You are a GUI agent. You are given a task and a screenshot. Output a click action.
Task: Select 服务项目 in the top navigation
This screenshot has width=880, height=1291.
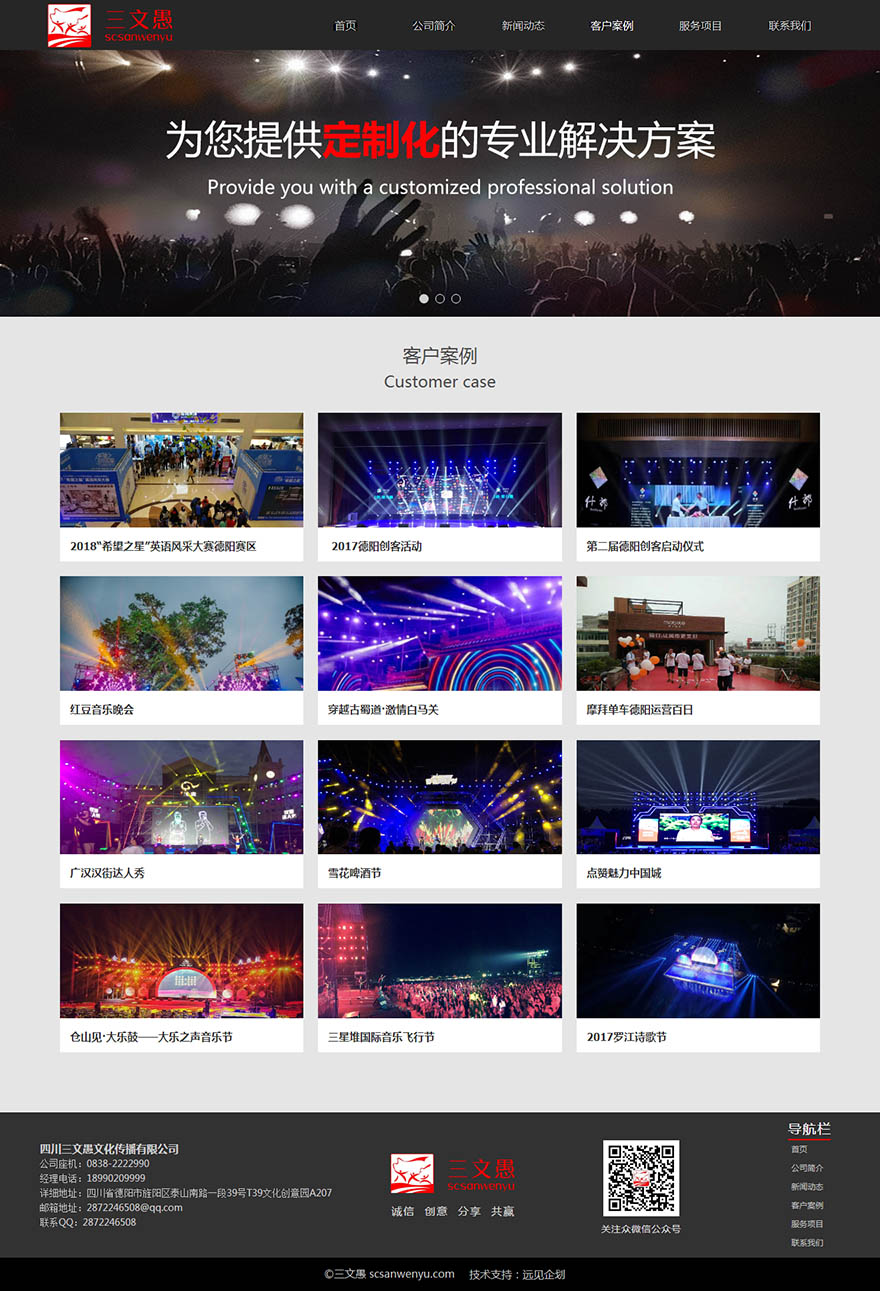click(700, 26)
